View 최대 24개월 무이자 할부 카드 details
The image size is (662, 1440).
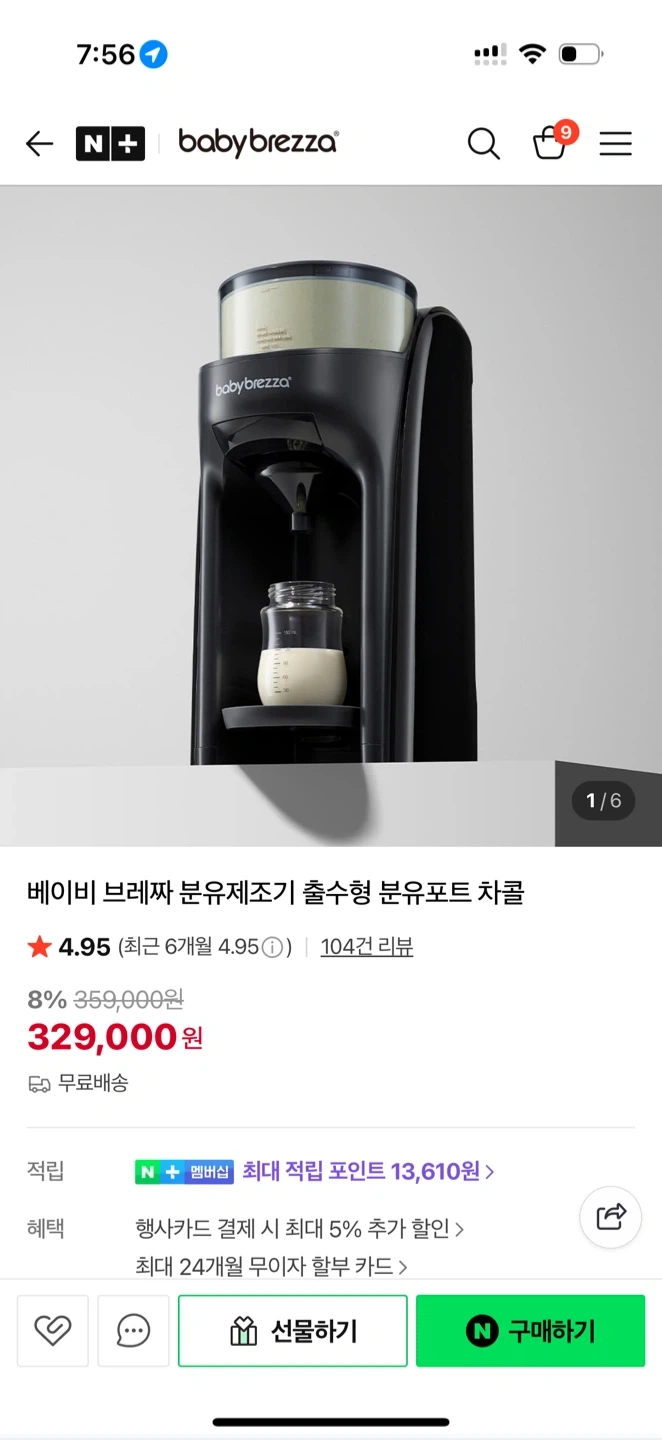[x=271, y=1267]
